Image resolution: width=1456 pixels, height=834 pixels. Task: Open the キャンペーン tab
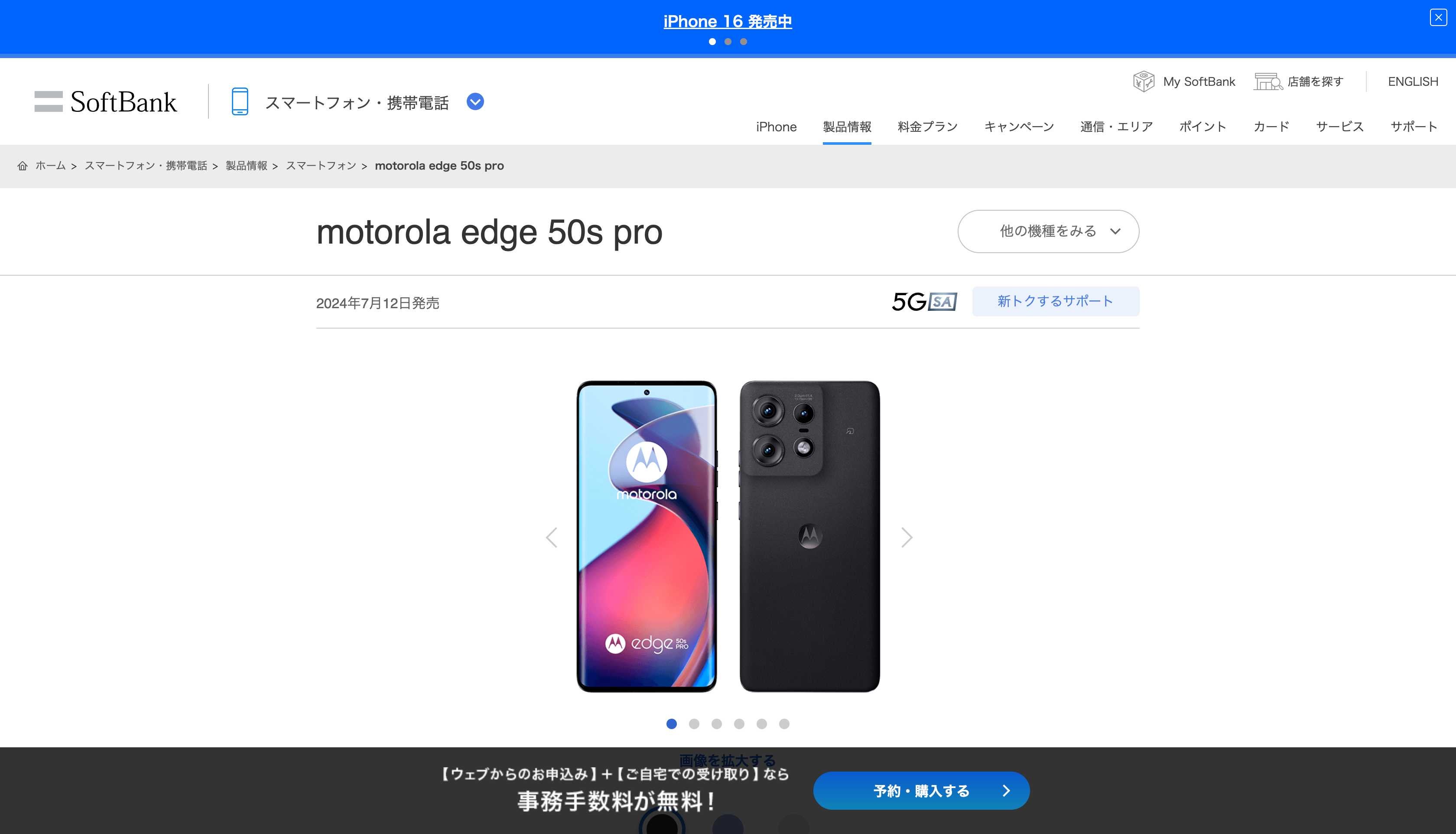pos(1019,127)
